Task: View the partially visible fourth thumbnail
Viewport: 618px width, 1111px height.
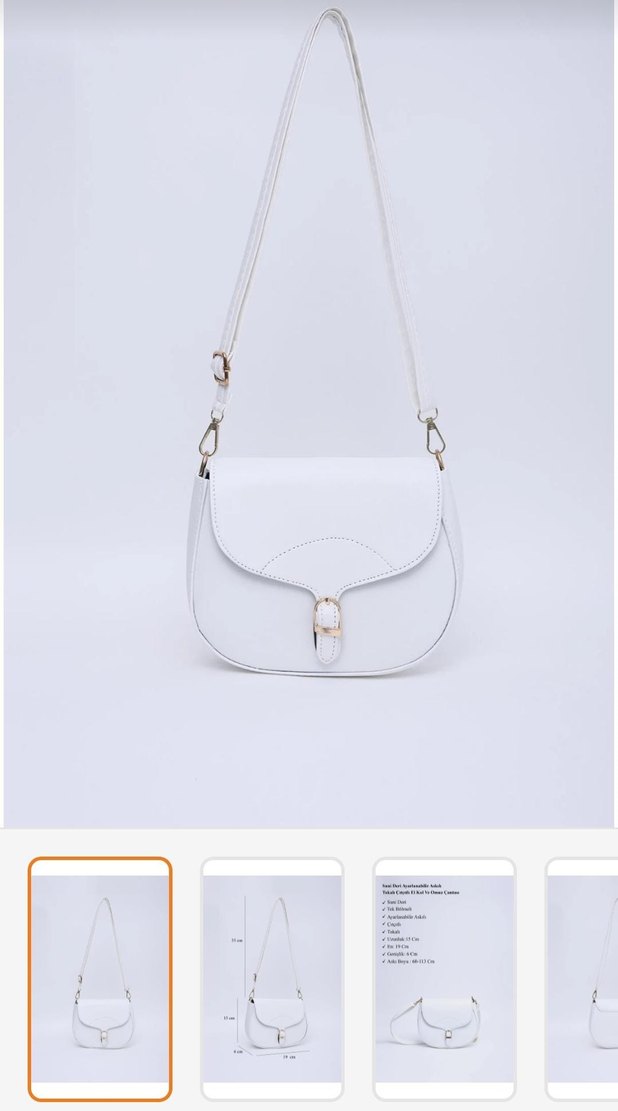Action: point(583,979)
